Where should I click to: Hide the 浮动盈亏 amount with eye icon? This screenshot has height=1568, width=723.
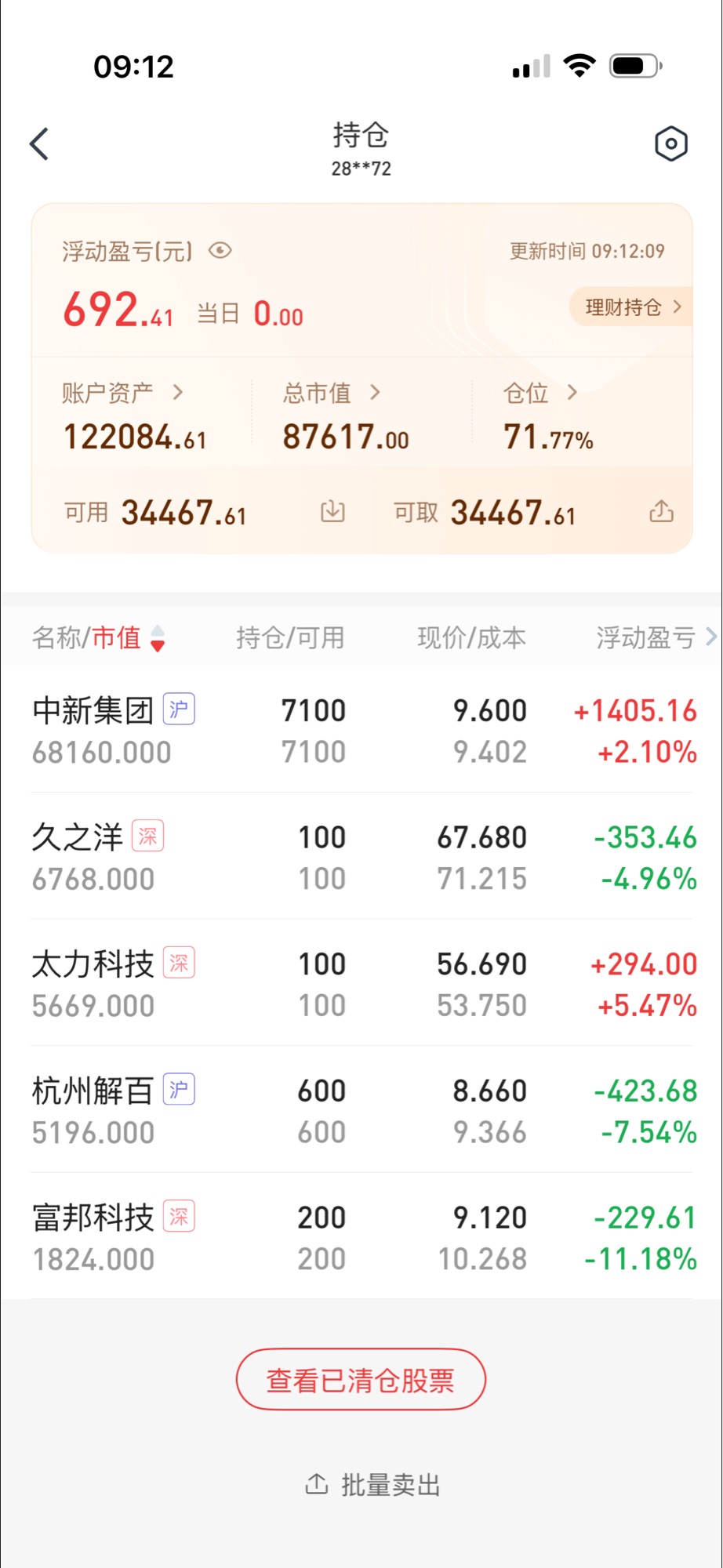[220, 251]
